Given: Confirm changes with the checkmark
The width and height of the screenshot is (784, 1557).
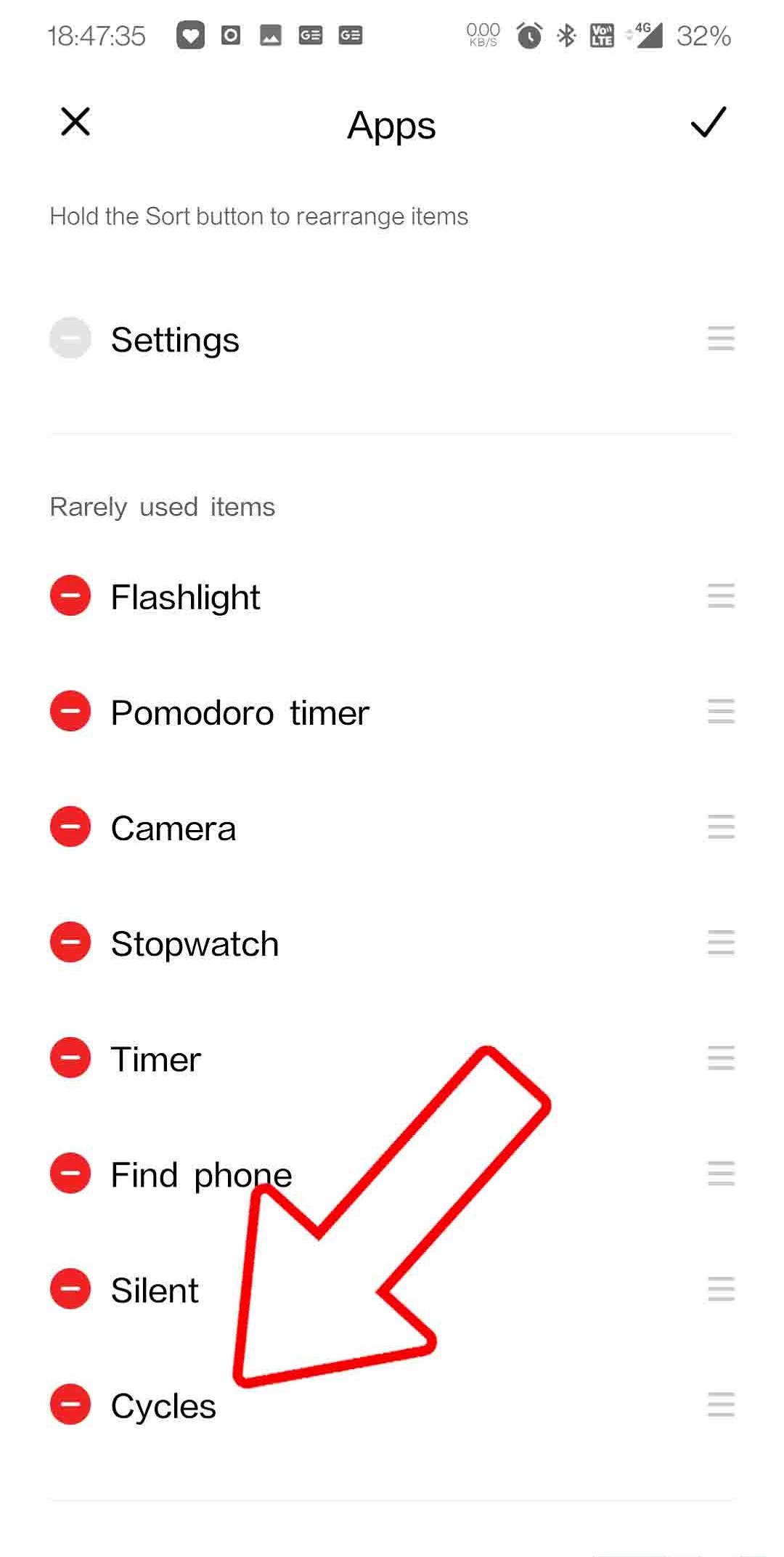Looking at the screenshot, I should pyautogui.click(x=709, y=122).
